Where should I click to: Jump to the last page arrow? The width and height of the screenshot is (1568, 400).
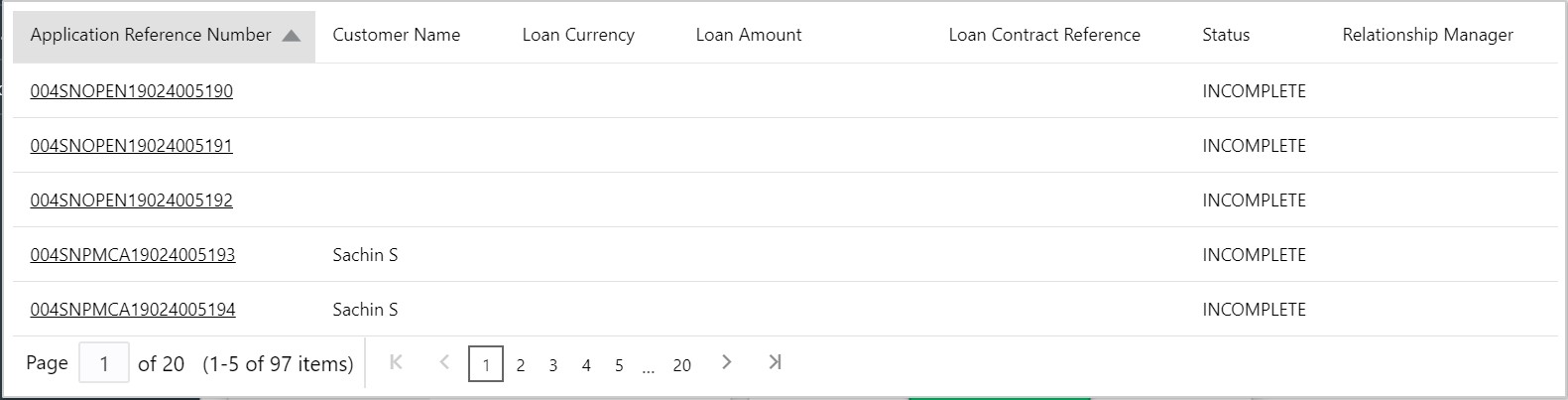tap(775, 362)
